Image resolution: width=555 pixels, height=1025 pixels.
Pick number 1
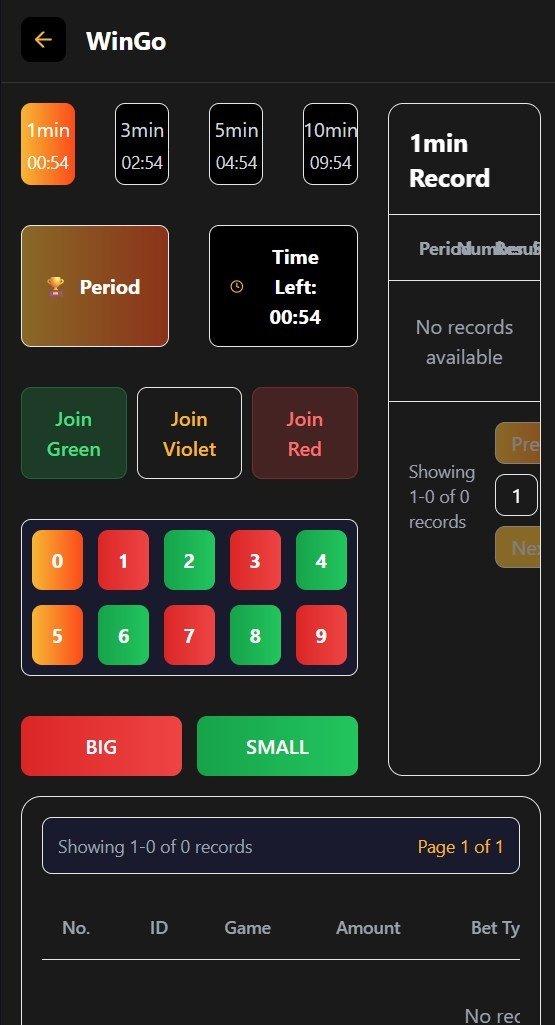(124, 560)
